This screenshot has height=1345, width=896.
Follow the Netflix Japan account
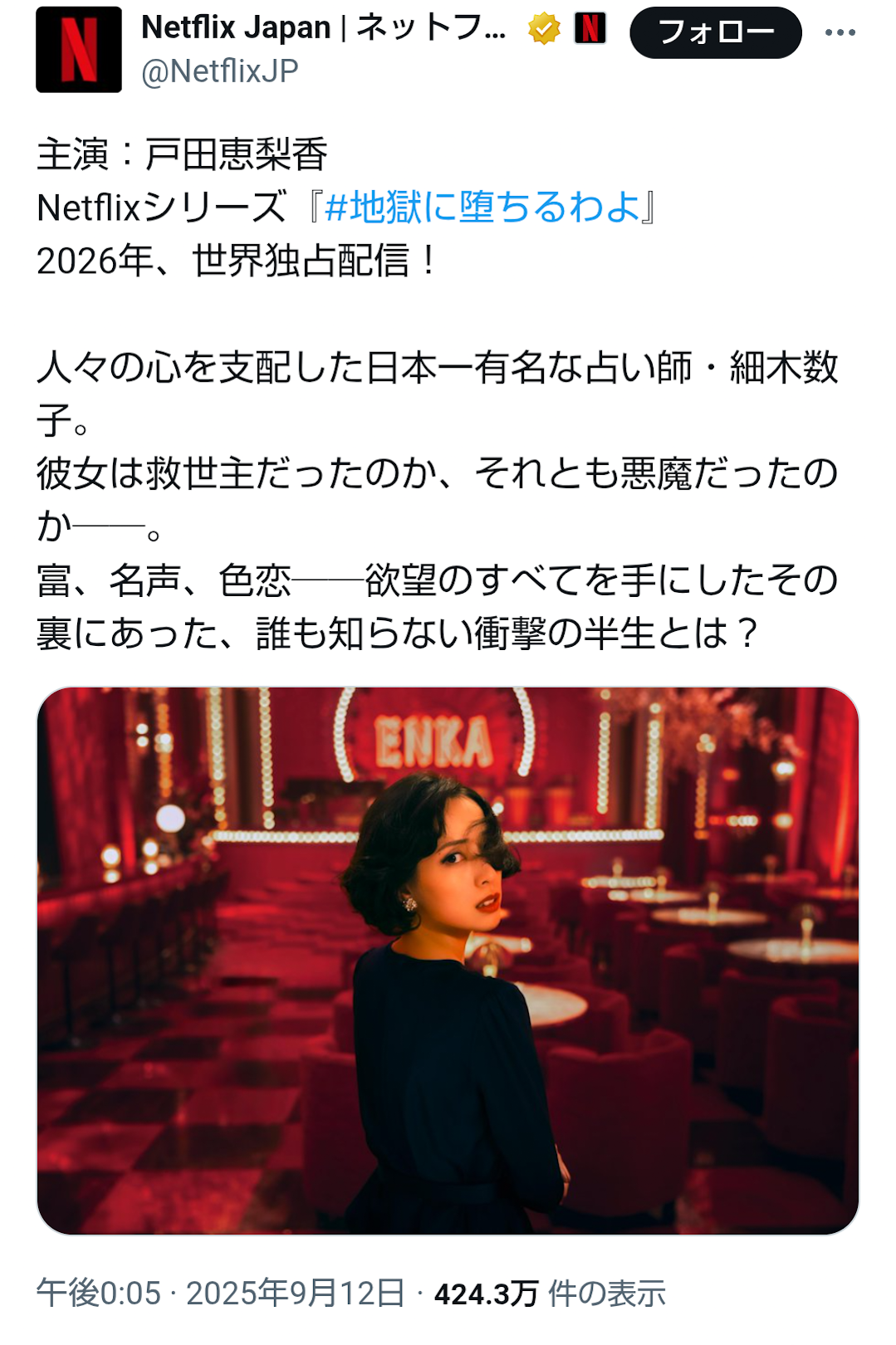click(x=715, y=33)
